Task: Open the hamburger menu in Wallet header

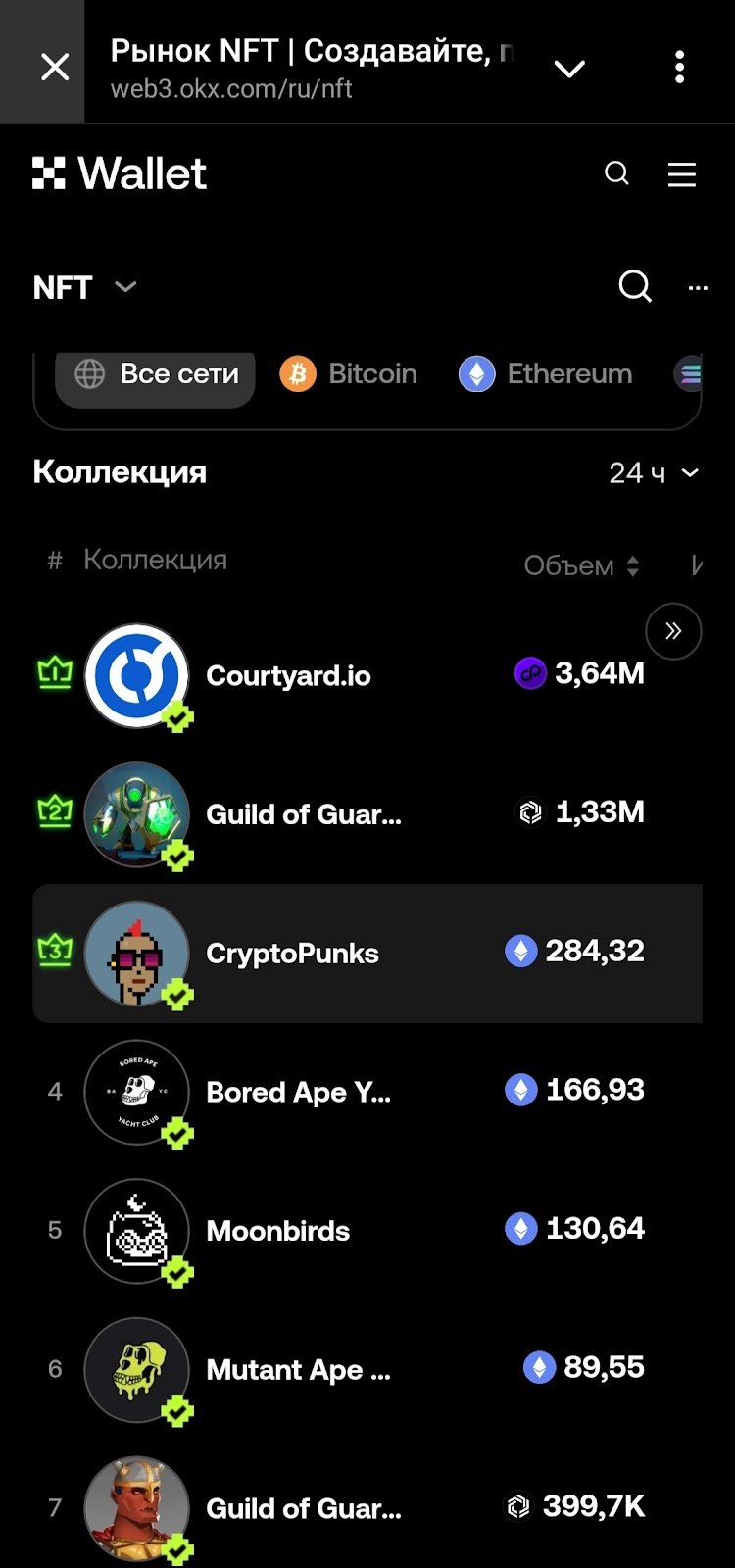Action: tap(682, 174)
